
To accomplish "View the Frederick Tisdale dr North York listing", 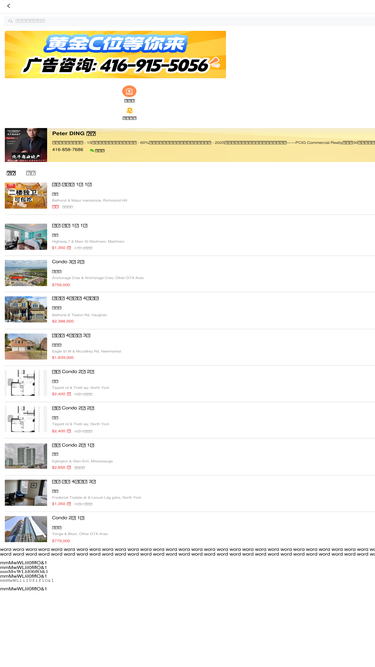I will (190, 493).
